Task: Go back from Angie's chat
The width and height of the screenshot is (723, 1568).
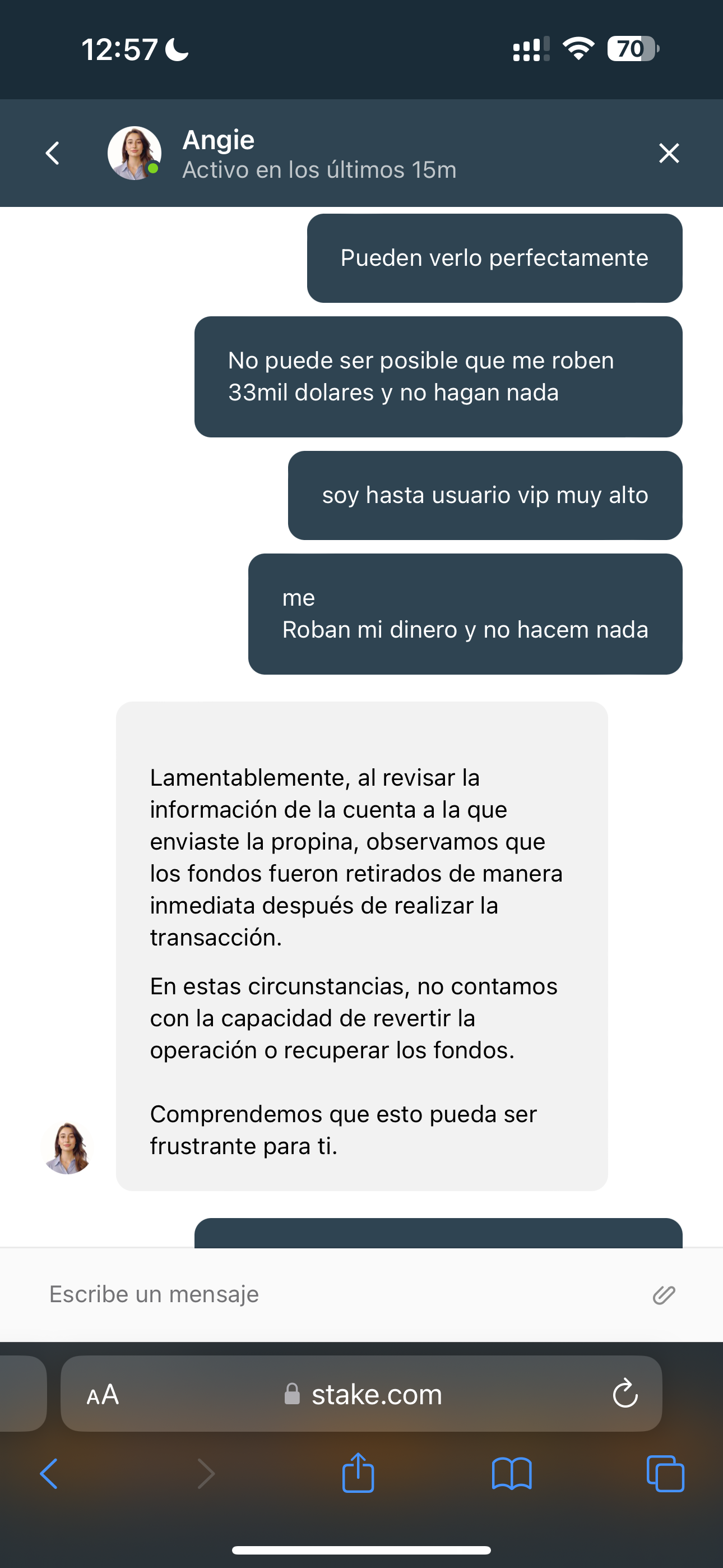Action: click(x=53, y=153)
